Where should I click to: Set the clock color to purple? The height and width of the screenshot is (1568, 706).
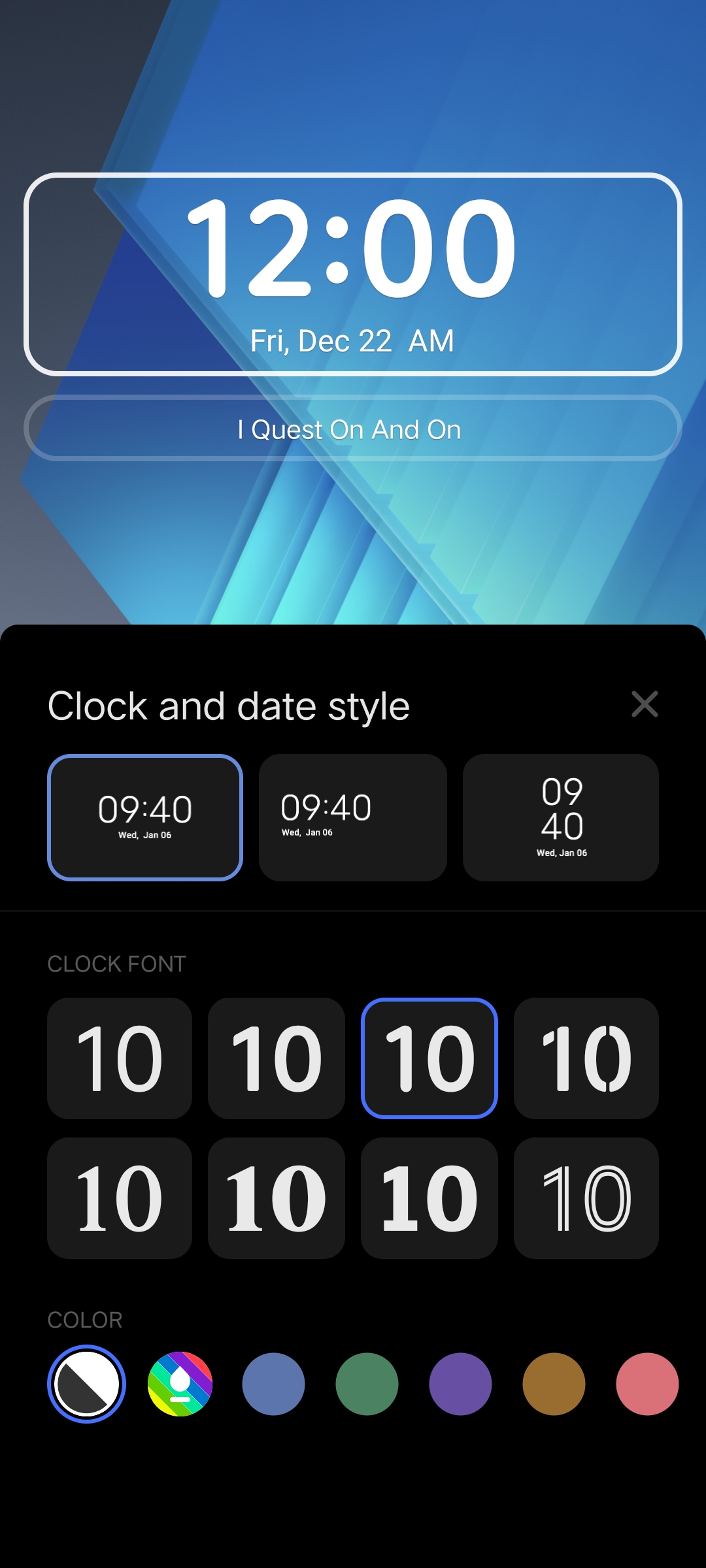(x=460, y=1384)
